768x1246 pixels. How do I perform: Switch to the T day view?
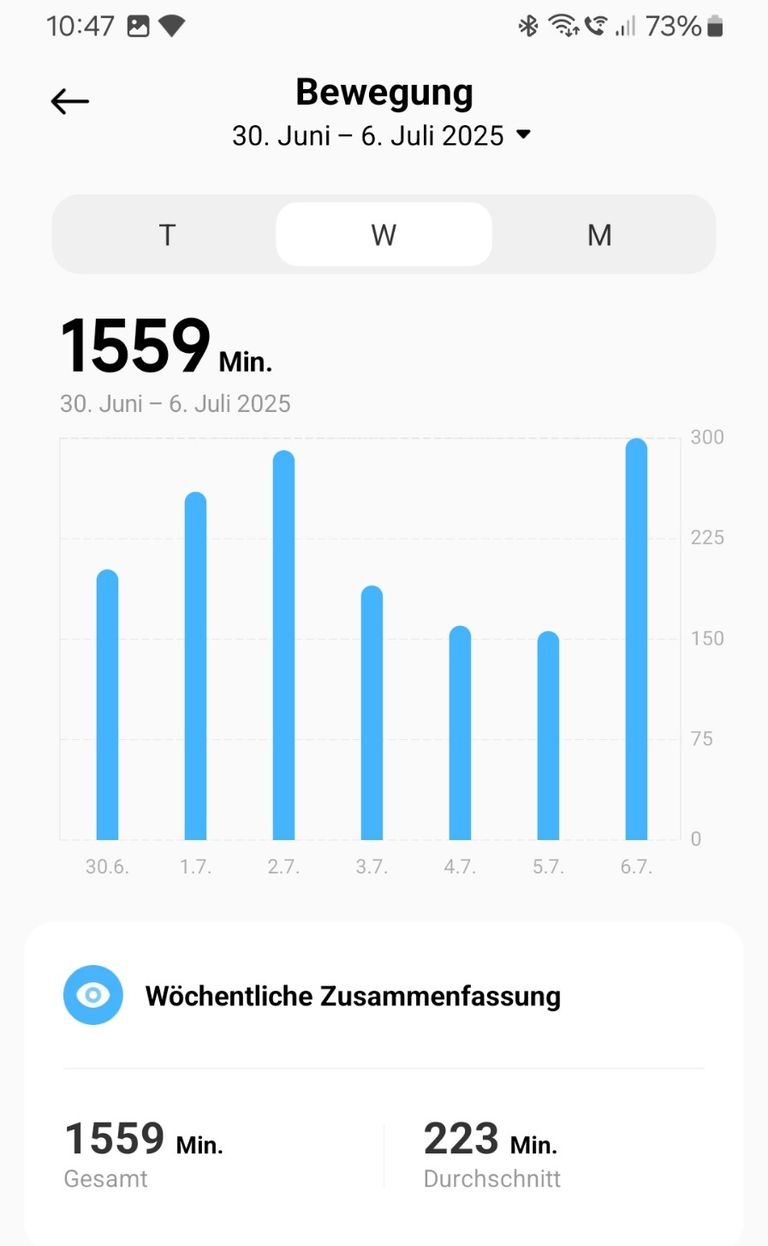click(167, 235)
